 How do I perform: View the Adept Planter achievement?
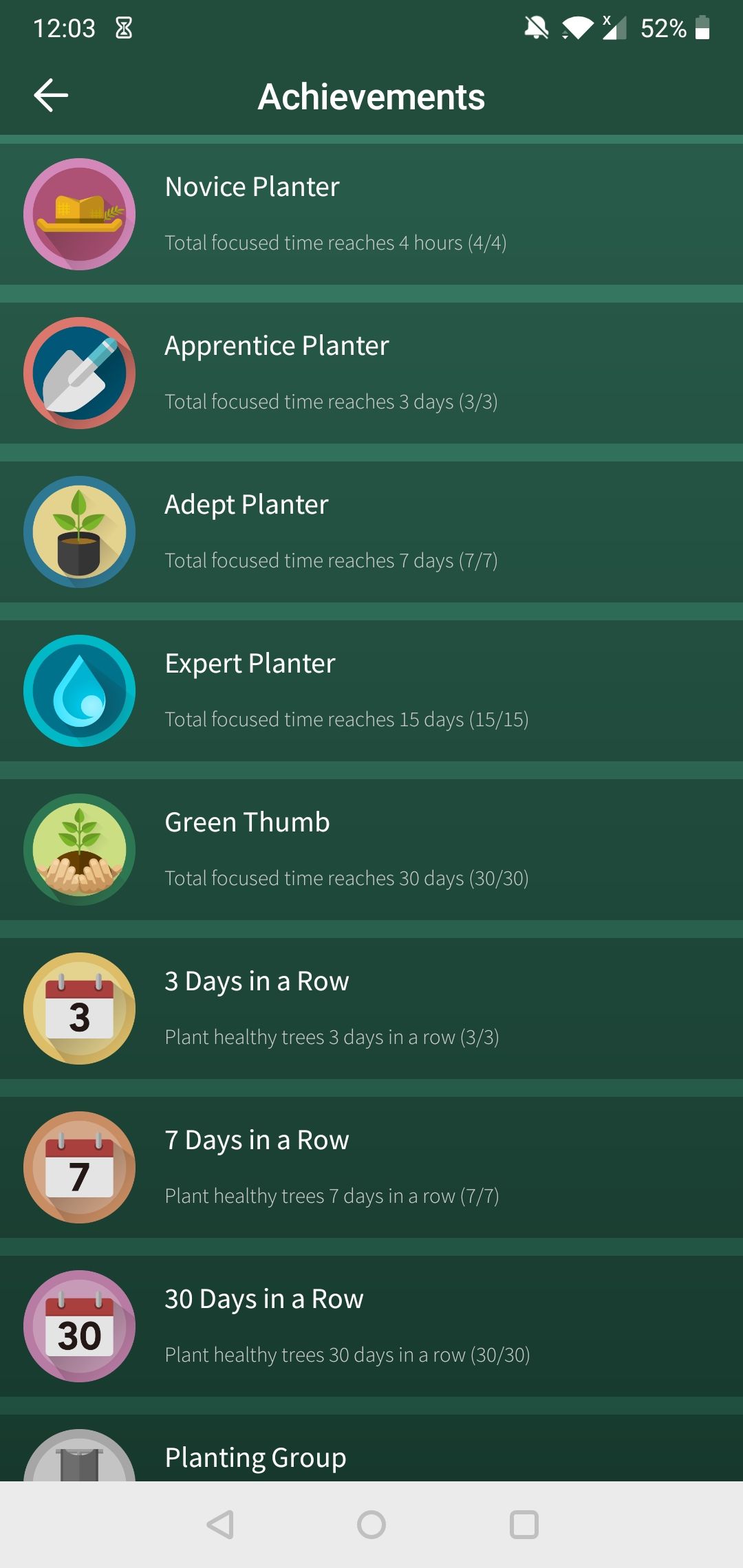tap(371, 532)
